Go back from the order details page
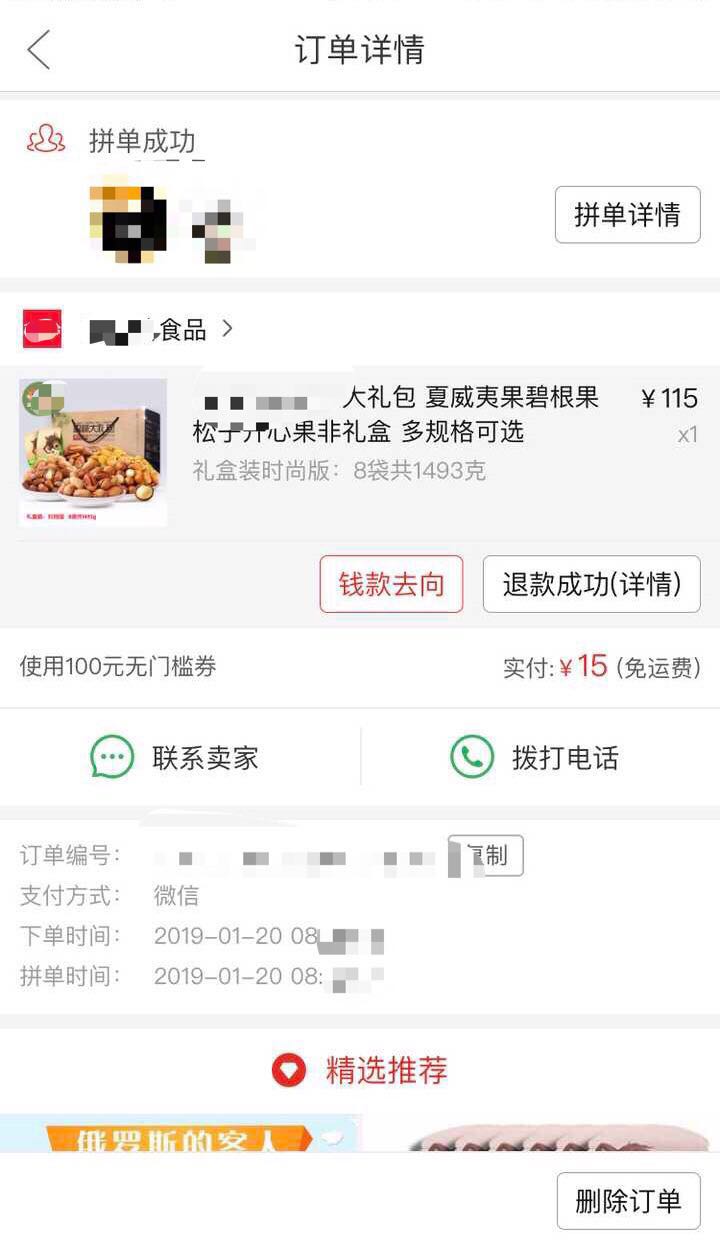The height and width of the screenshot is (1249, 720). pyautogui.click(x=39, y=50)
